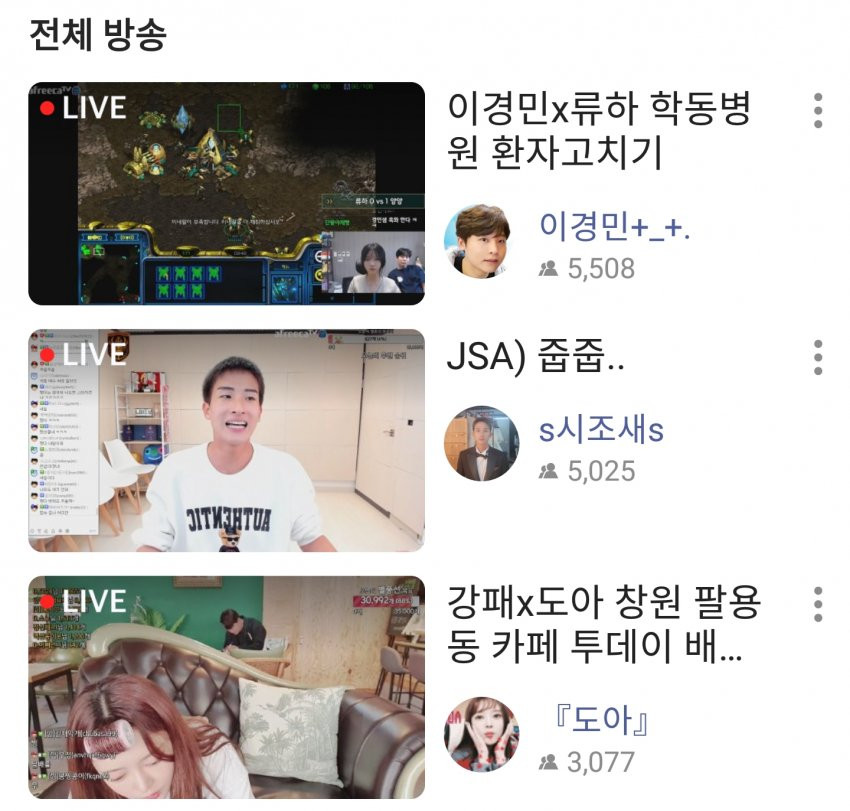This screenshot has width=850, height=811.
Task: Open streamer name link 이경민+_+.
Action: tap(615, 228)
